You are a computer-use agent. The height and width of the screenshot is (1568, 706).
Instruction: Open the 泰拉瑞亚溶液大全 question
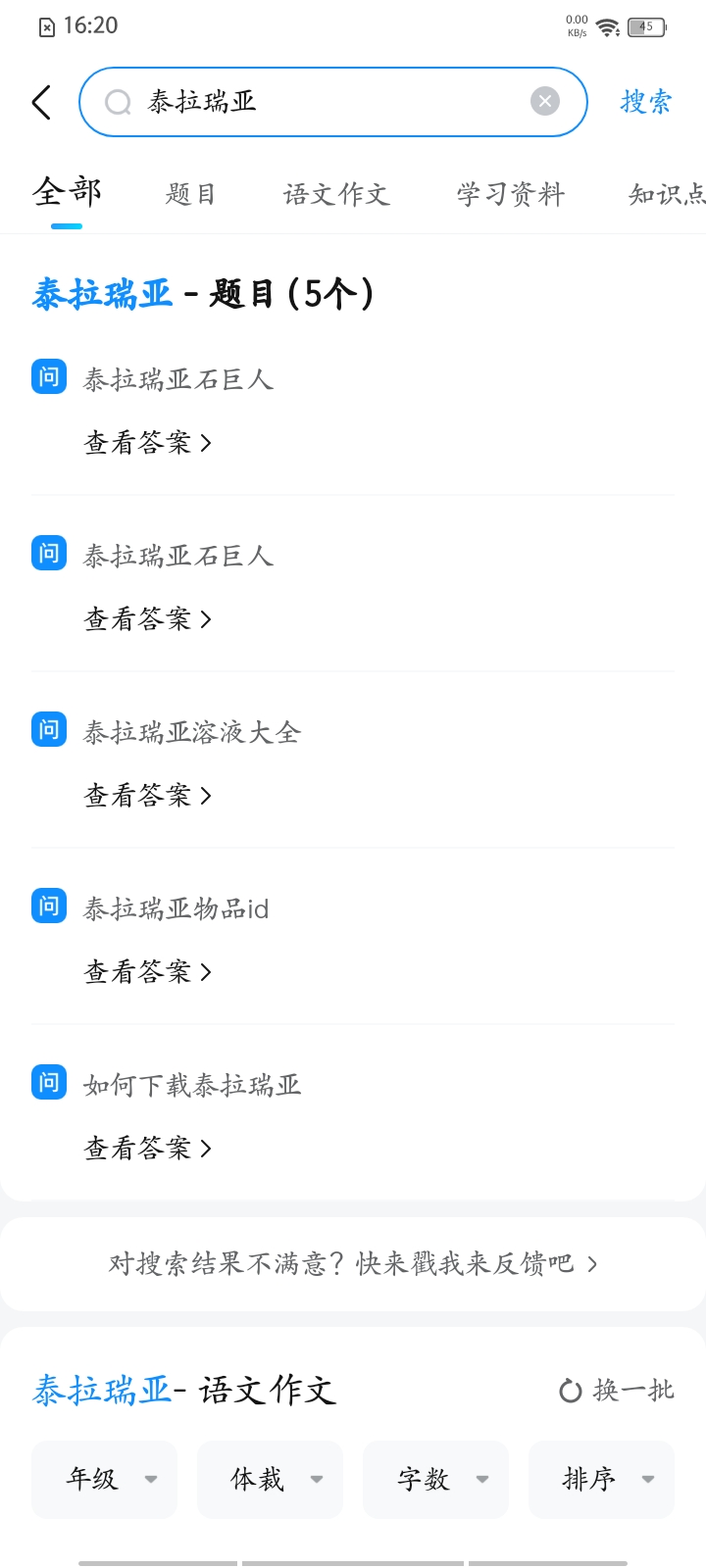(192, 732)
